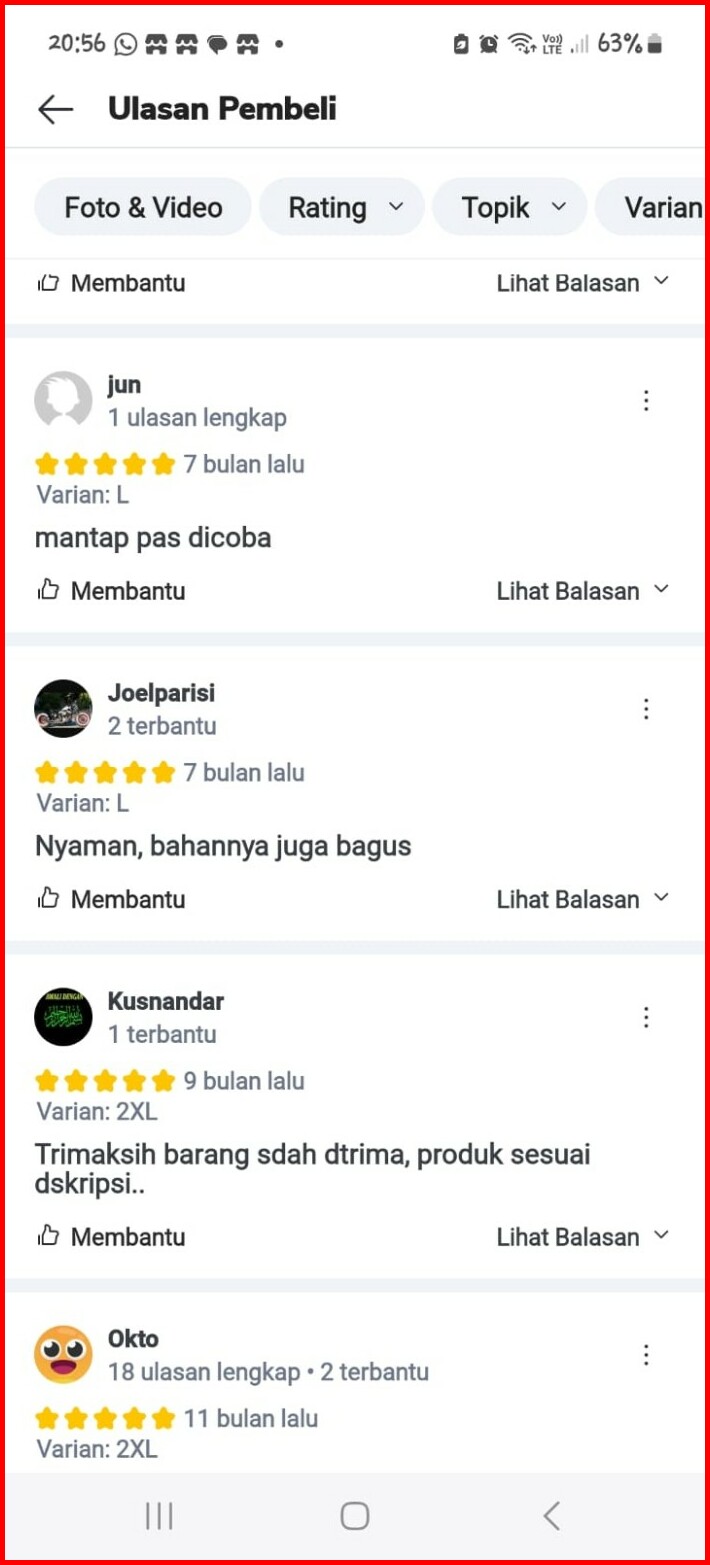Open the Topik filter dropdown
Image resolution: width=710 pixels, height=1565 pixels.
[511, 208]
